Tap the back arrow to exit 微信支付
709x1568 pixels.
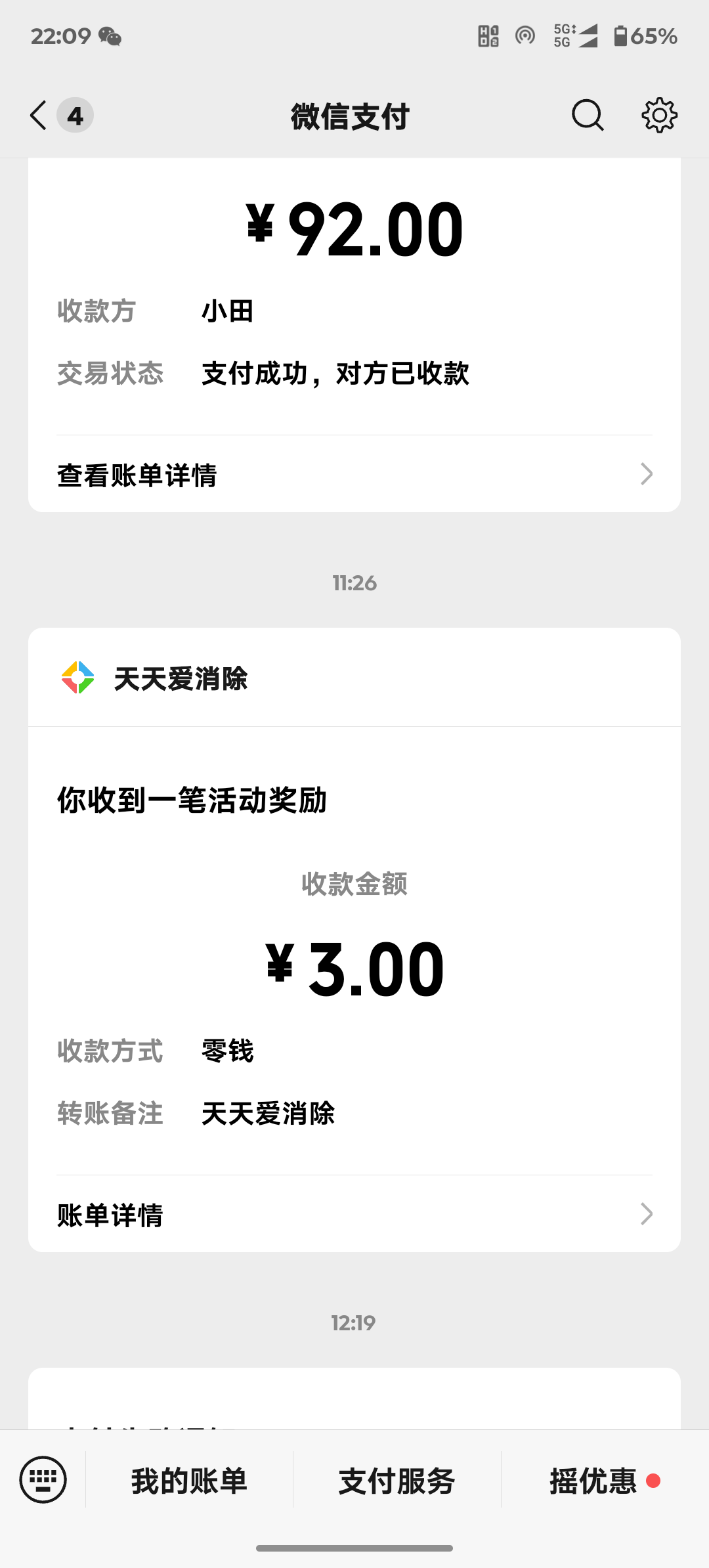[x=37, y=115]
